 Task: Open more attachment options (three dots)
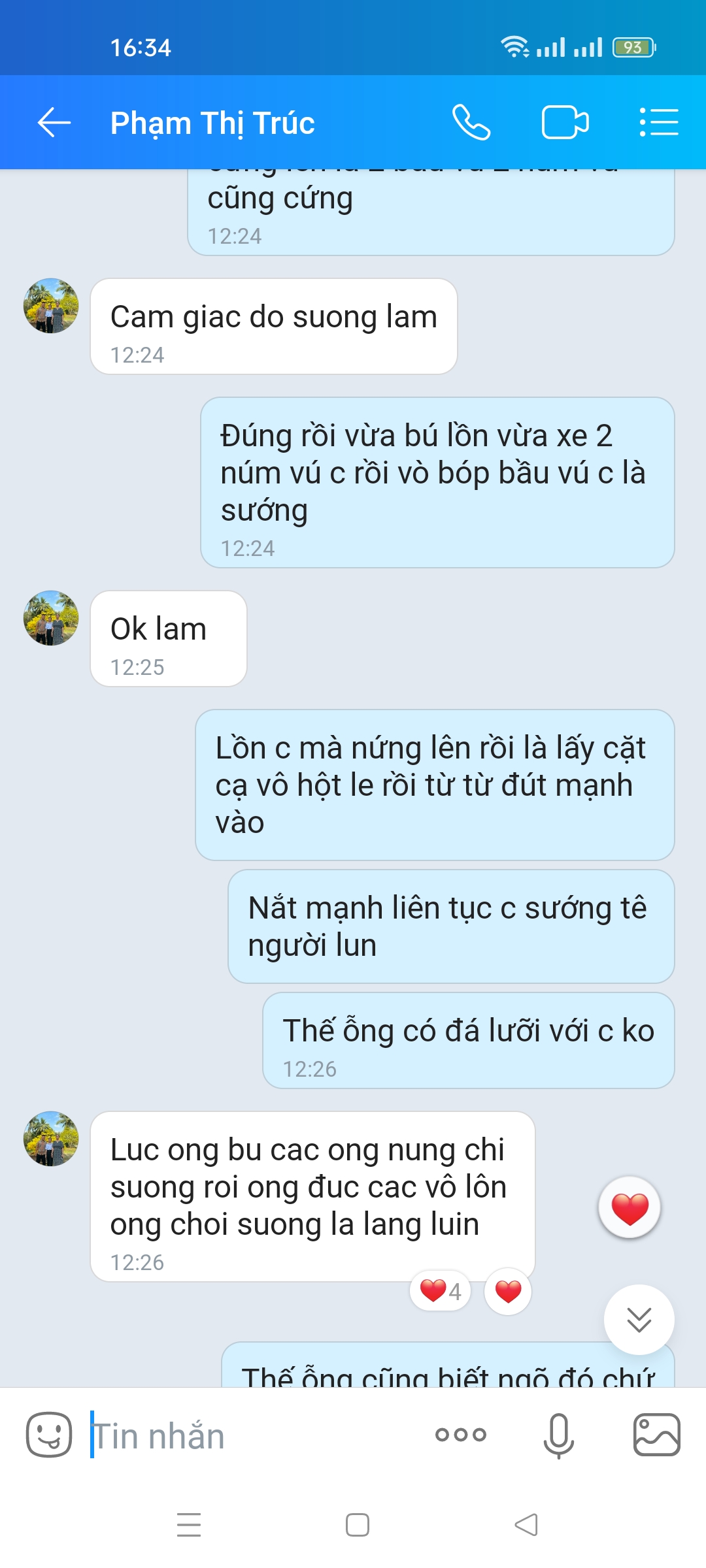[460, 1435]
